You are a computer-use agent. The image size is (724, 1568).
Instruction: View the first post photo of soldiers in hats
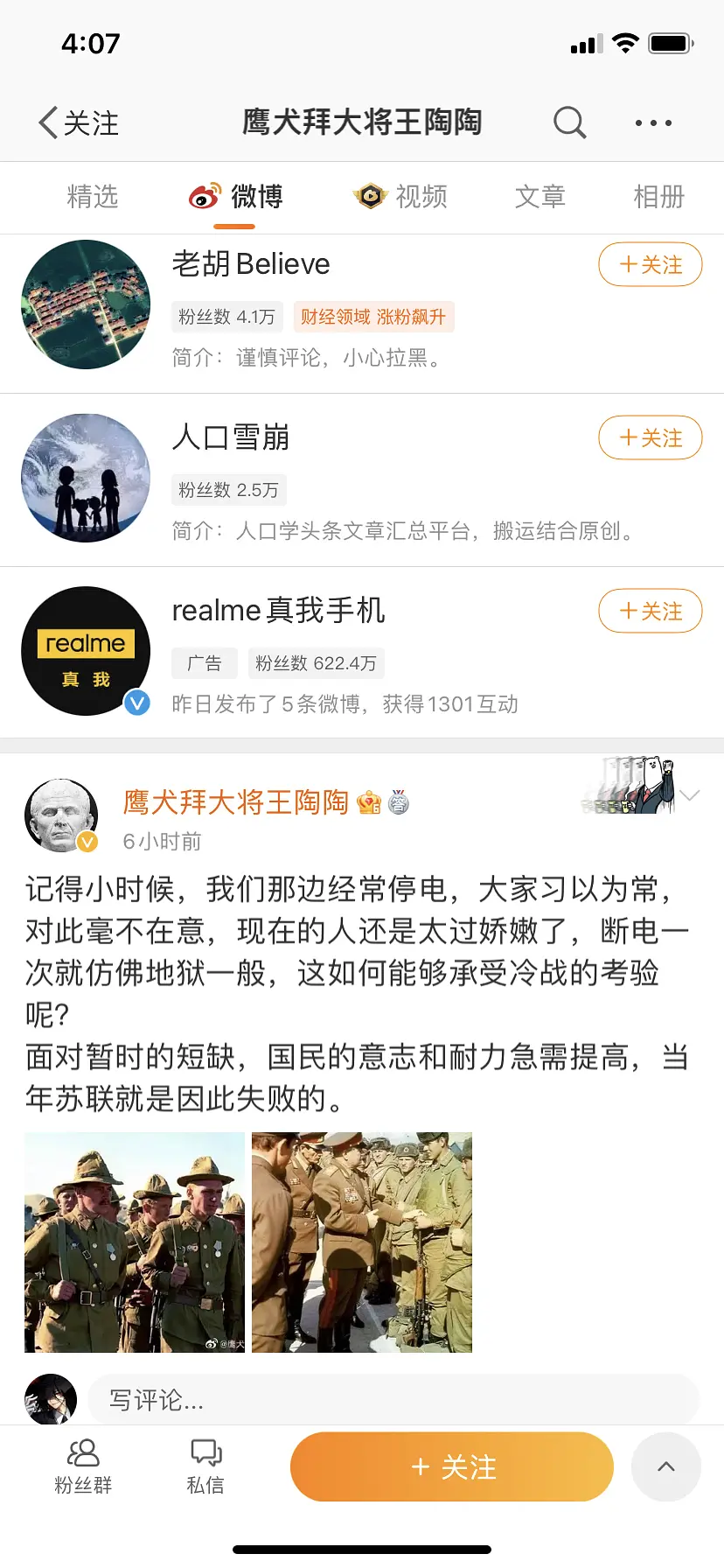[x=135, y=1242]
